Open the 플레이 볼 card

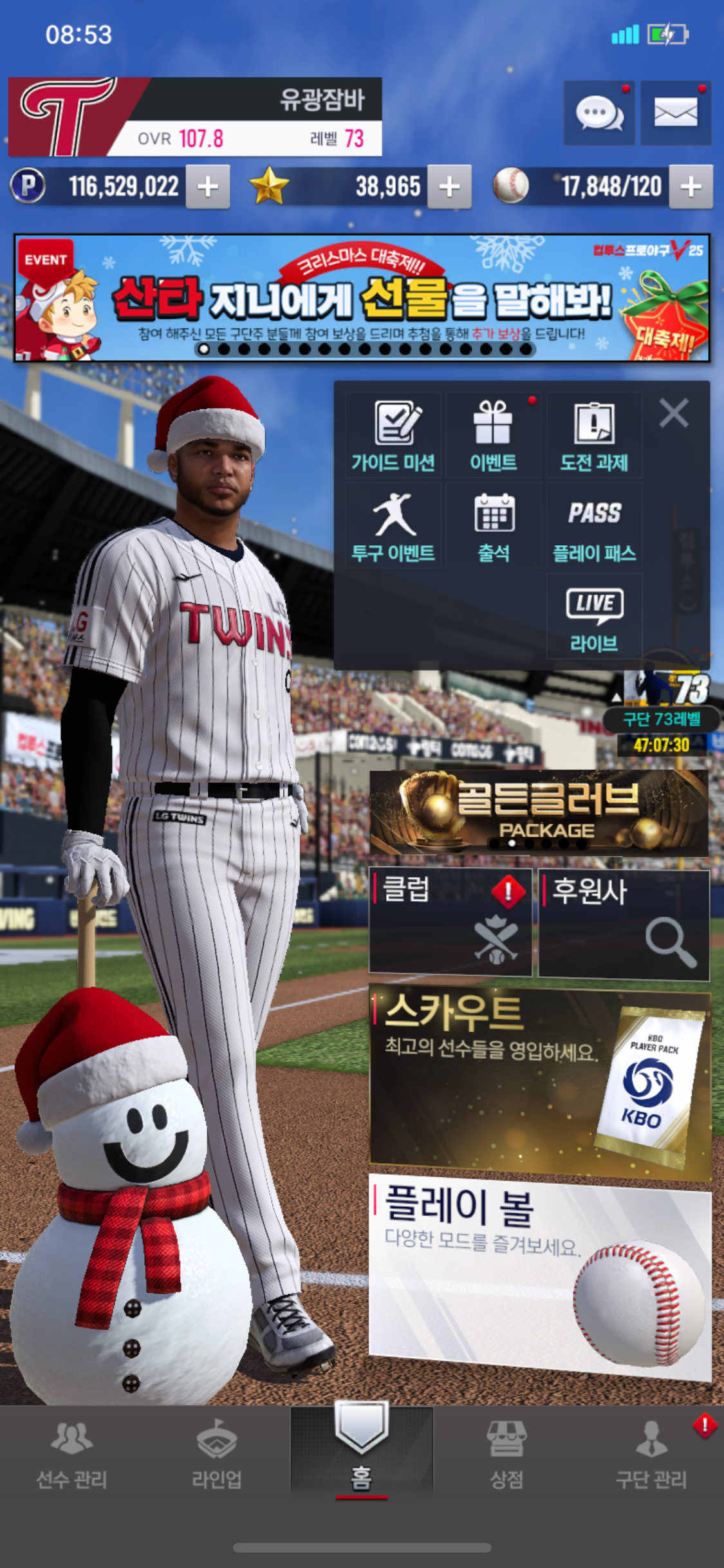click(539, 1274)
